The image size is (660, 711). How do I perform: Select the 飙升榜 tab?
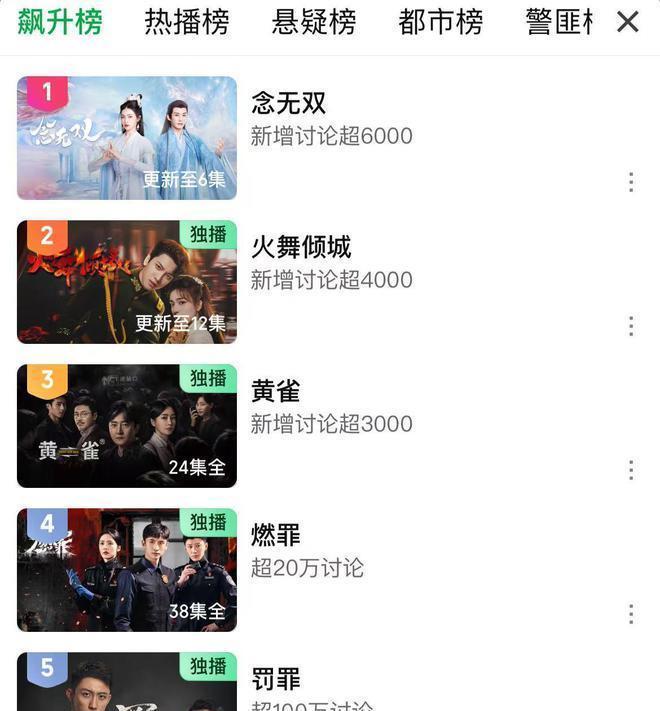point(60,22)
